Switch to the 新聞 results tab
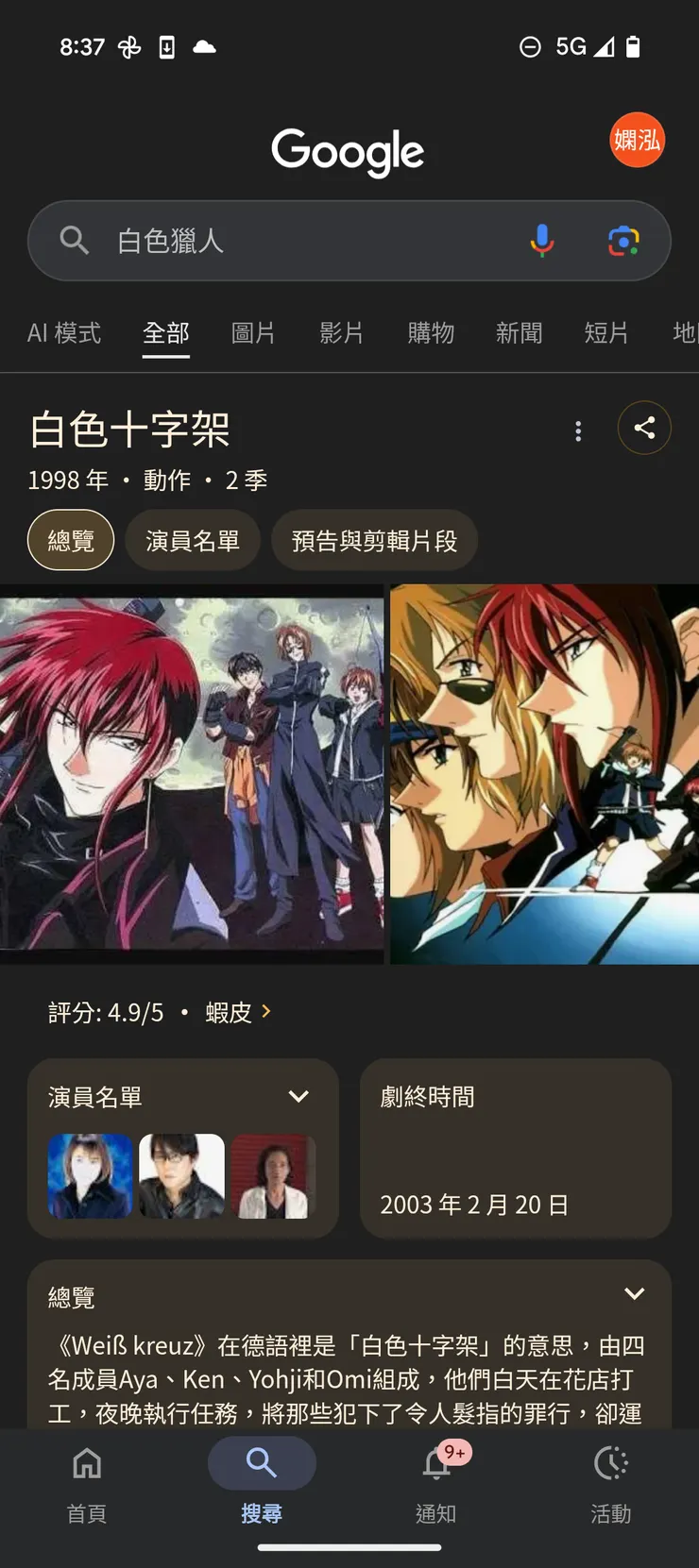699x1568 pixels. (x=519, y=333)
